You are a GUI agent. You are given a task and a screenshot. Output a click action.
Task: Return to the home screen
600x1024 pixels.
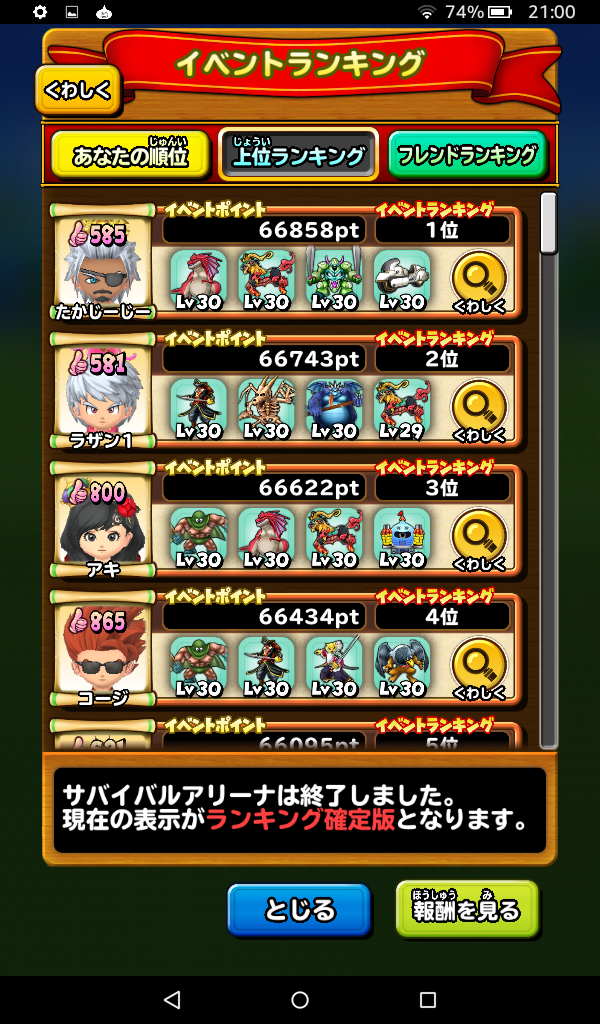(300, 1000)
